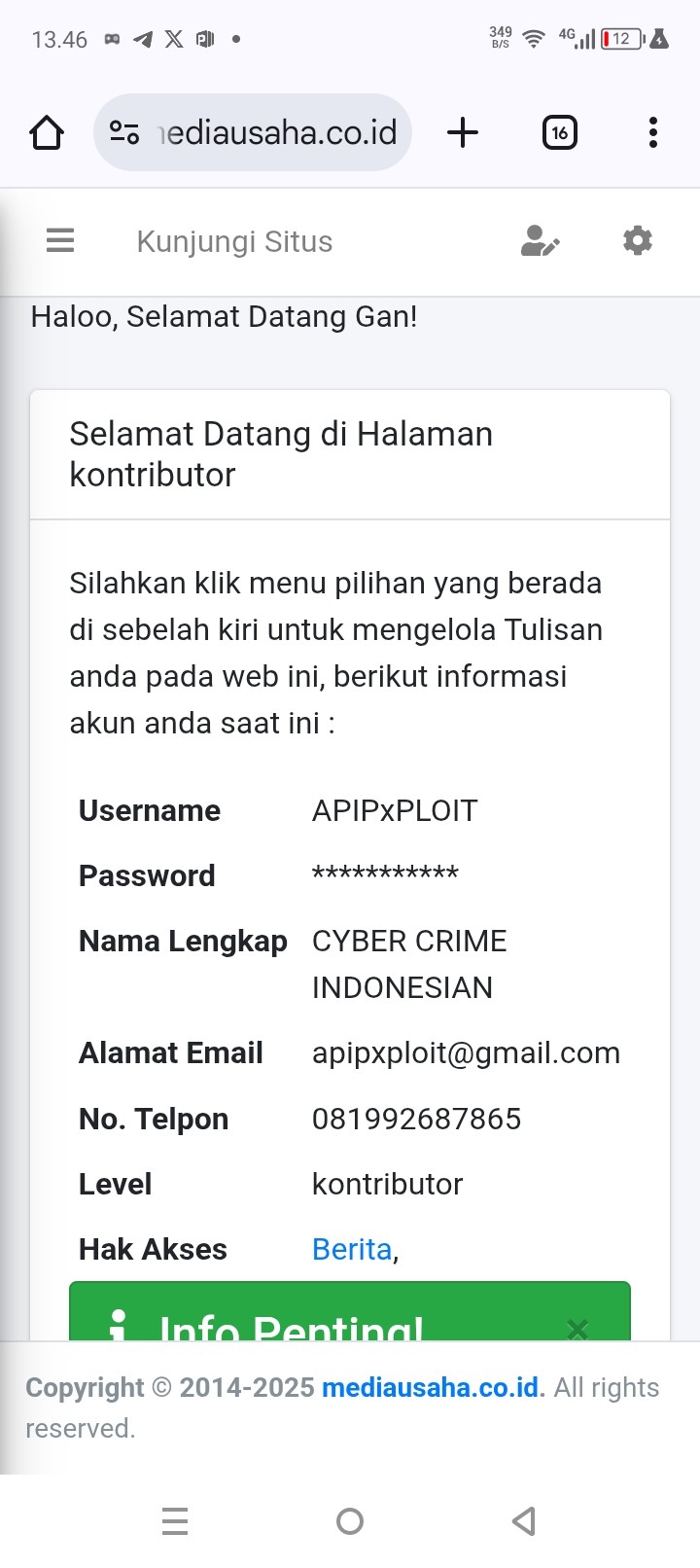
Task: Open a new tab with the plus icon
Action: tap(463, 132)
